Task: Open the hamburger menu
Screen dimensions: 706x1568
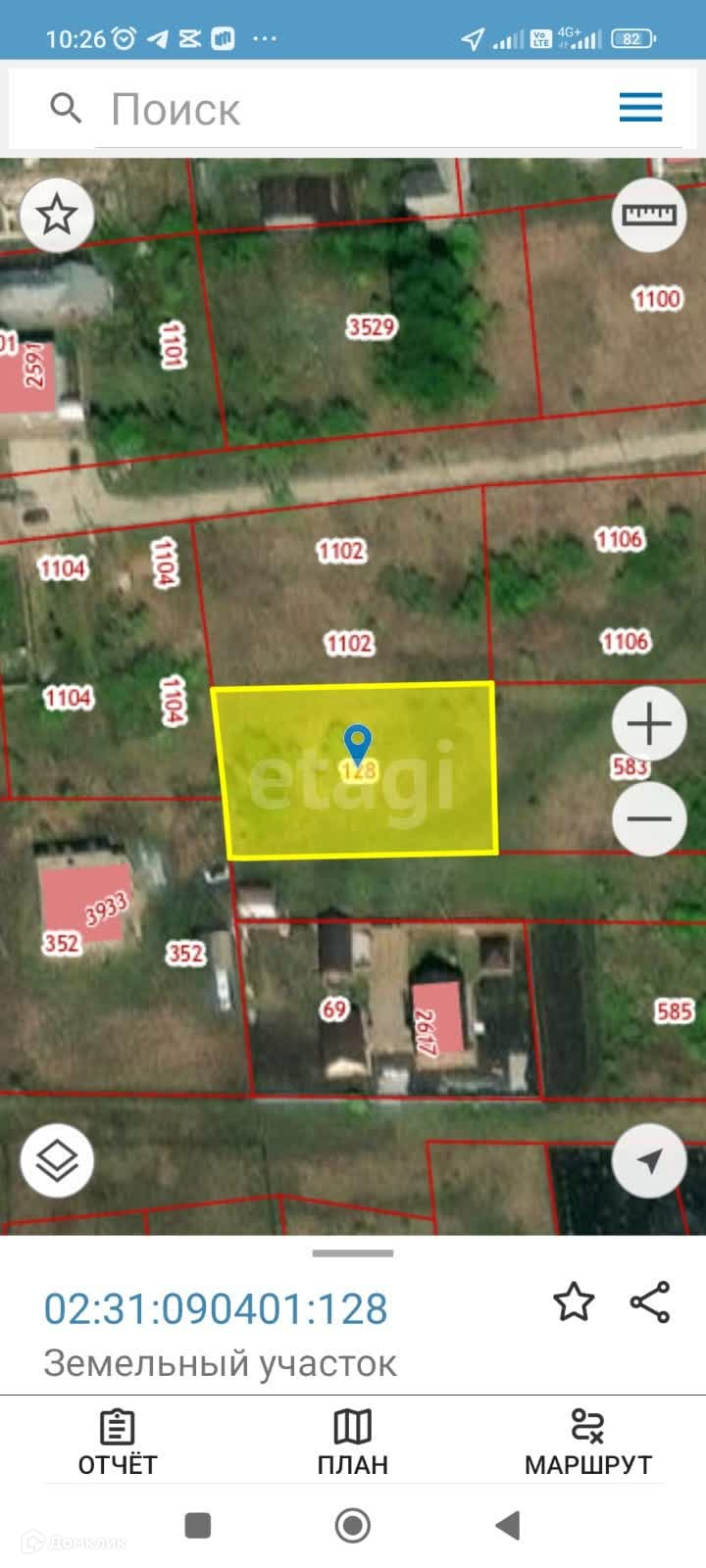Action: click(x=640, y=107)
